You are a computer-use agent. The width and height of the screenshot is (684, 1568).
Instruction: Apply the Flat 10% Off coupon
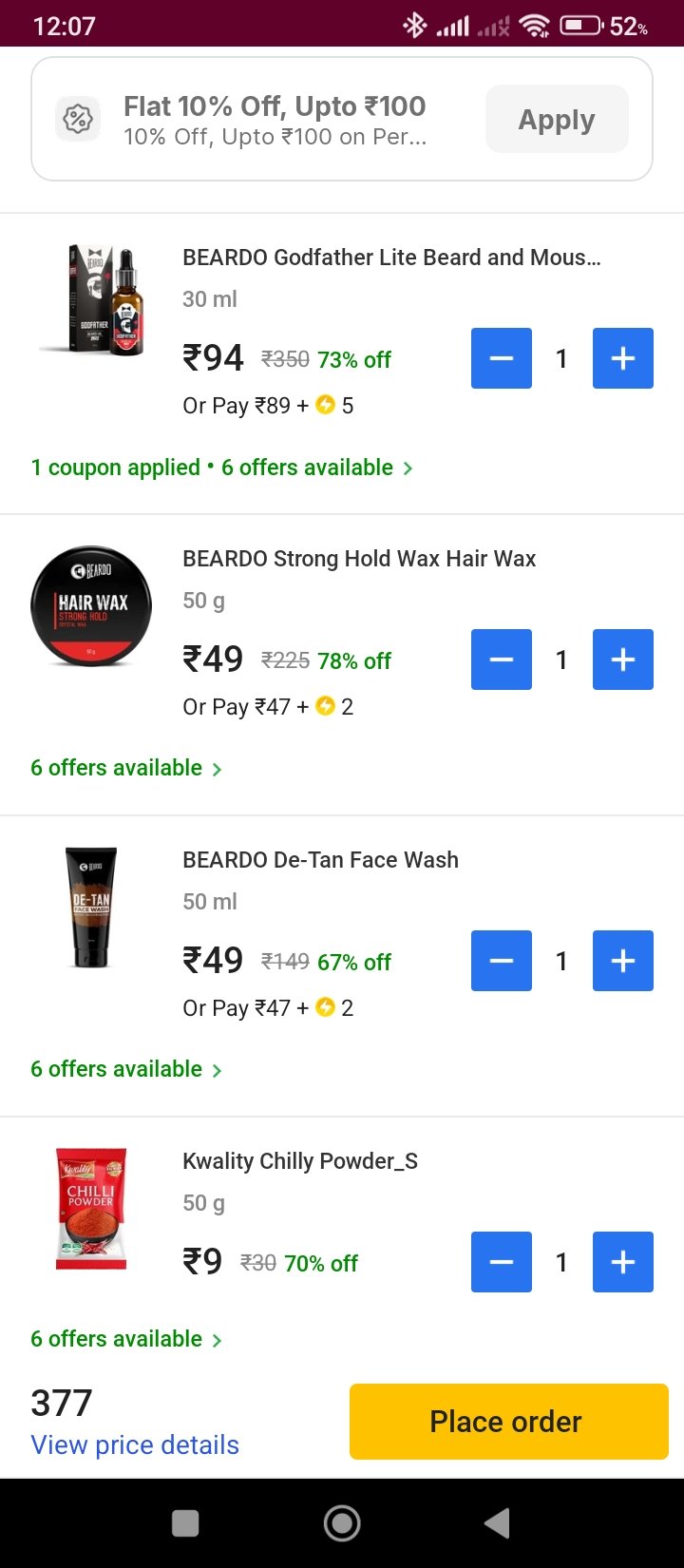click(557, 120)
